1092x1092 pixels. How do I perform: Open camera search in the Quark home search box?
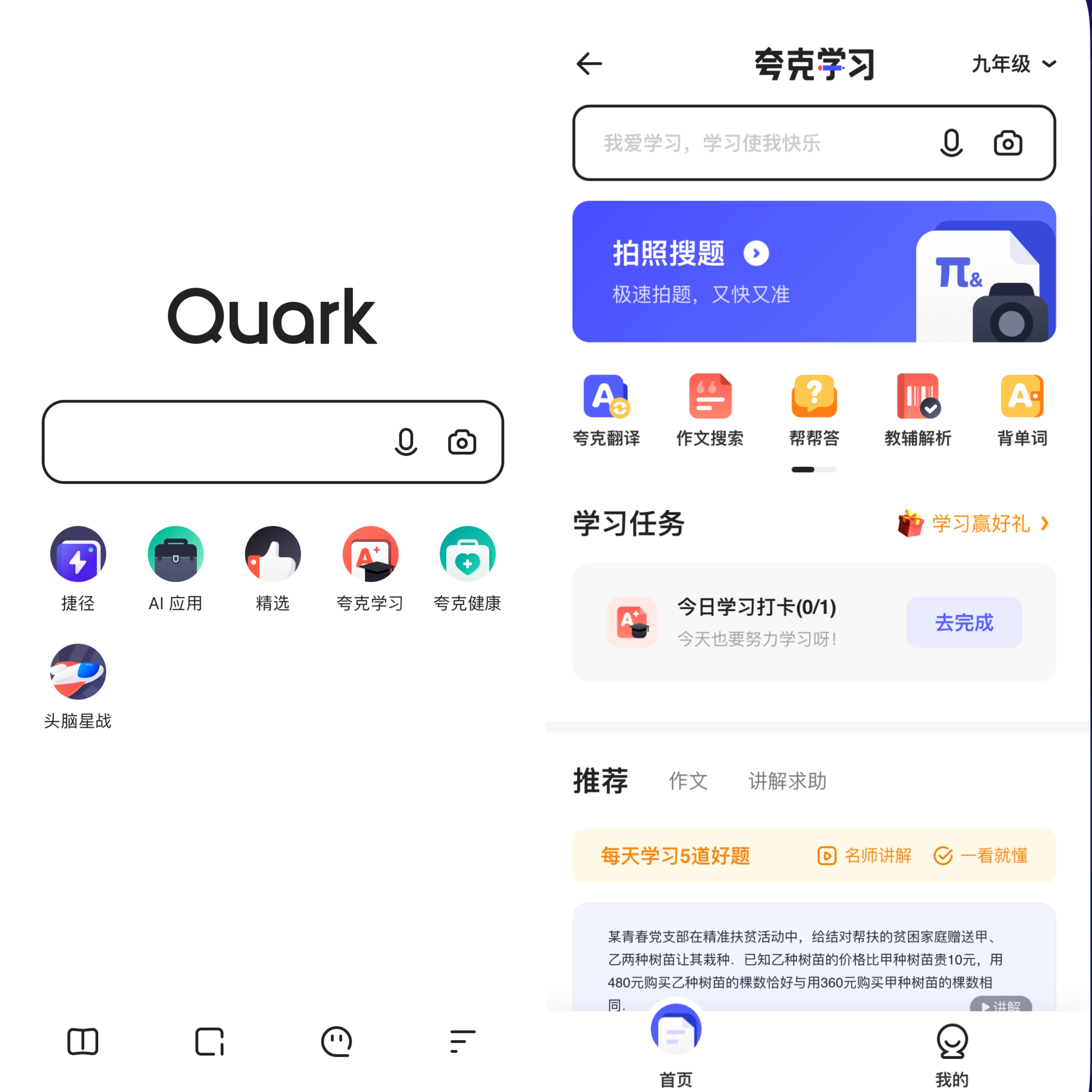pos(462,442)
